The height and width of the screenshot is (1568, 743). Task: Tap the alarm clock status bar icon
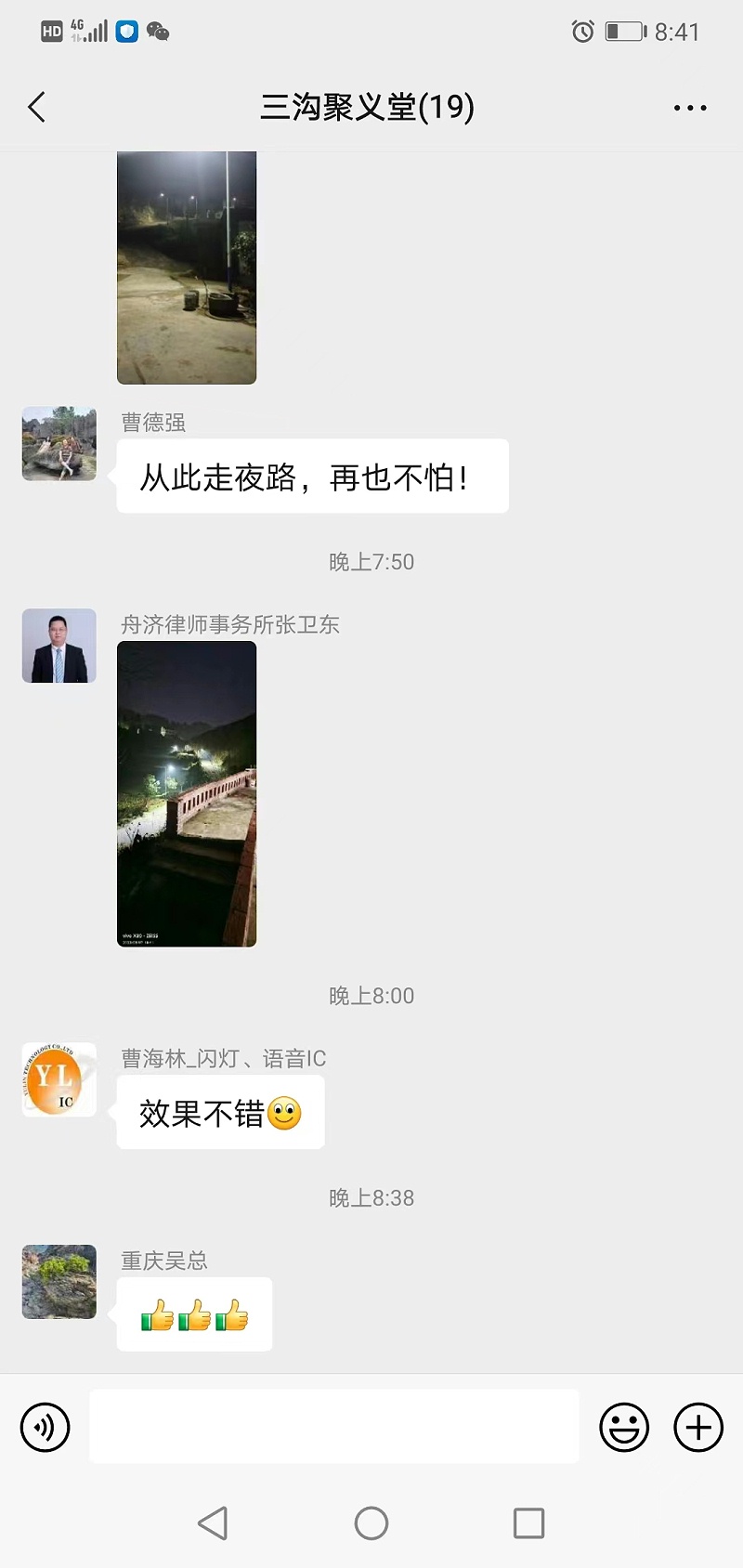coord(580,32)
